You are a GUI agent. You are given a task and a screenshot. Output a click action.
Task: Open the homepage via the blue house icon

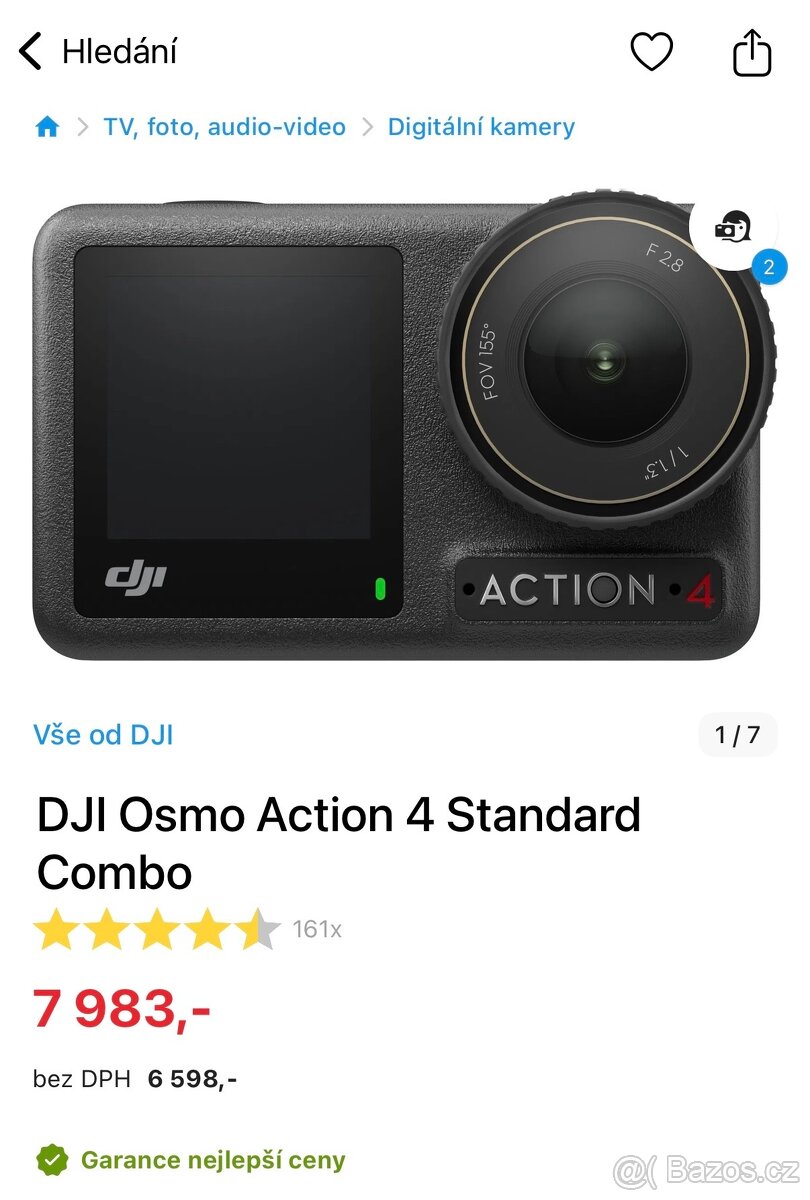(46, 126)
